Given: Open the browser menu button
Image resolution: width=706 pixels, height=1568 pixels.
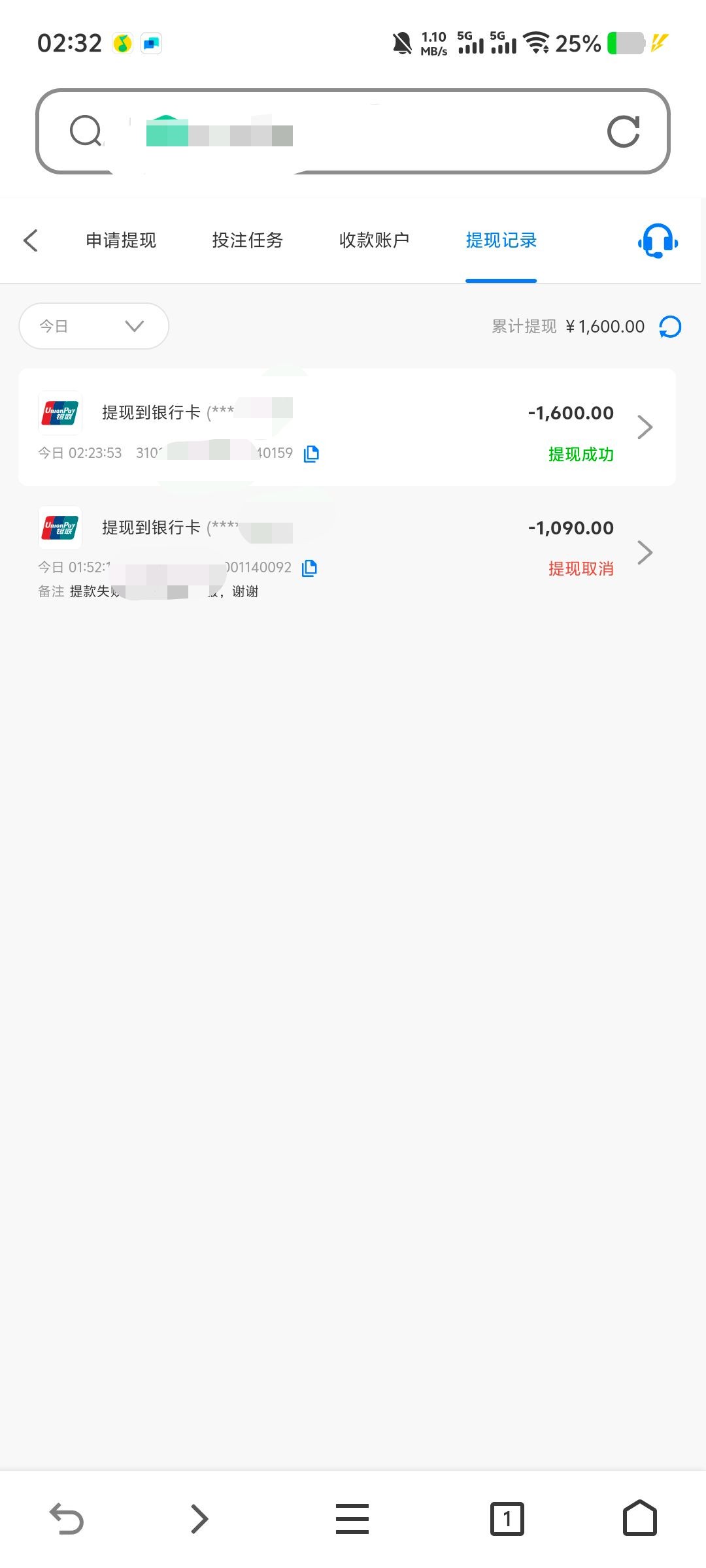Looking at the screenshot, I should pos(352,1518).
